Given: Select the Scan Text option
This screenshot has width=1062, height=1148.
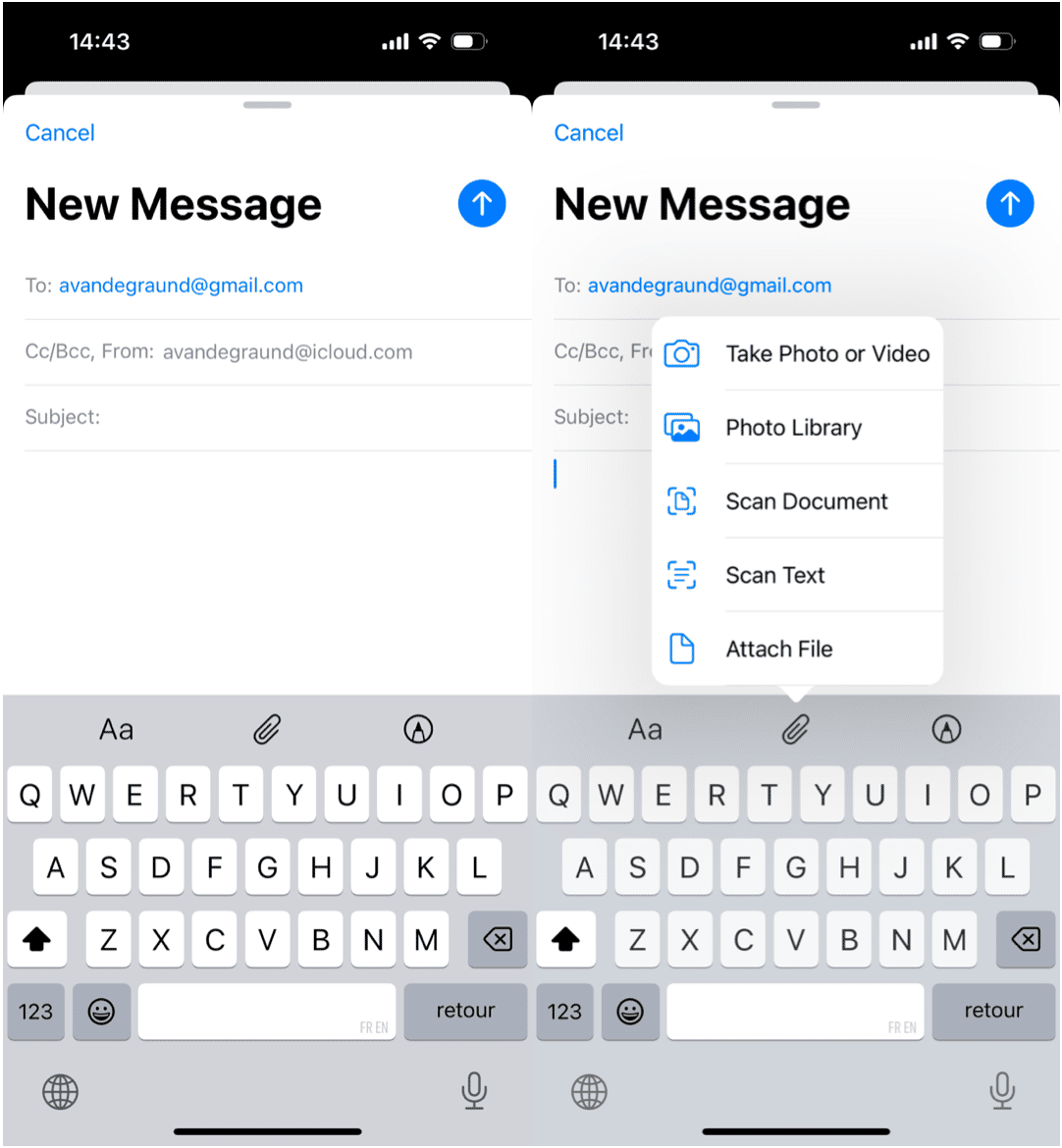Looking at the screenshot, I should (x=774, y=575).
